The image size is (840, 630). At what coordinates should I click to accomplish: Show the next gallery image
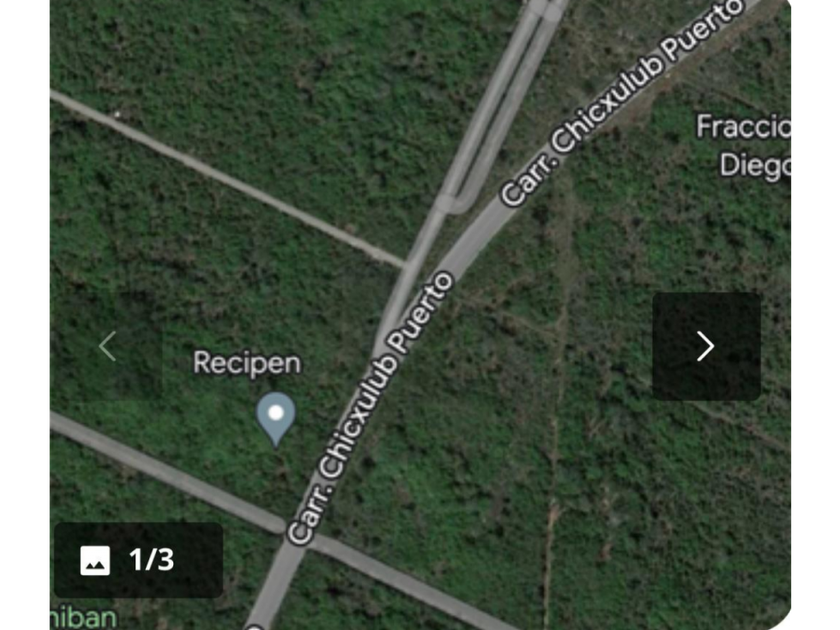point(706,346)
